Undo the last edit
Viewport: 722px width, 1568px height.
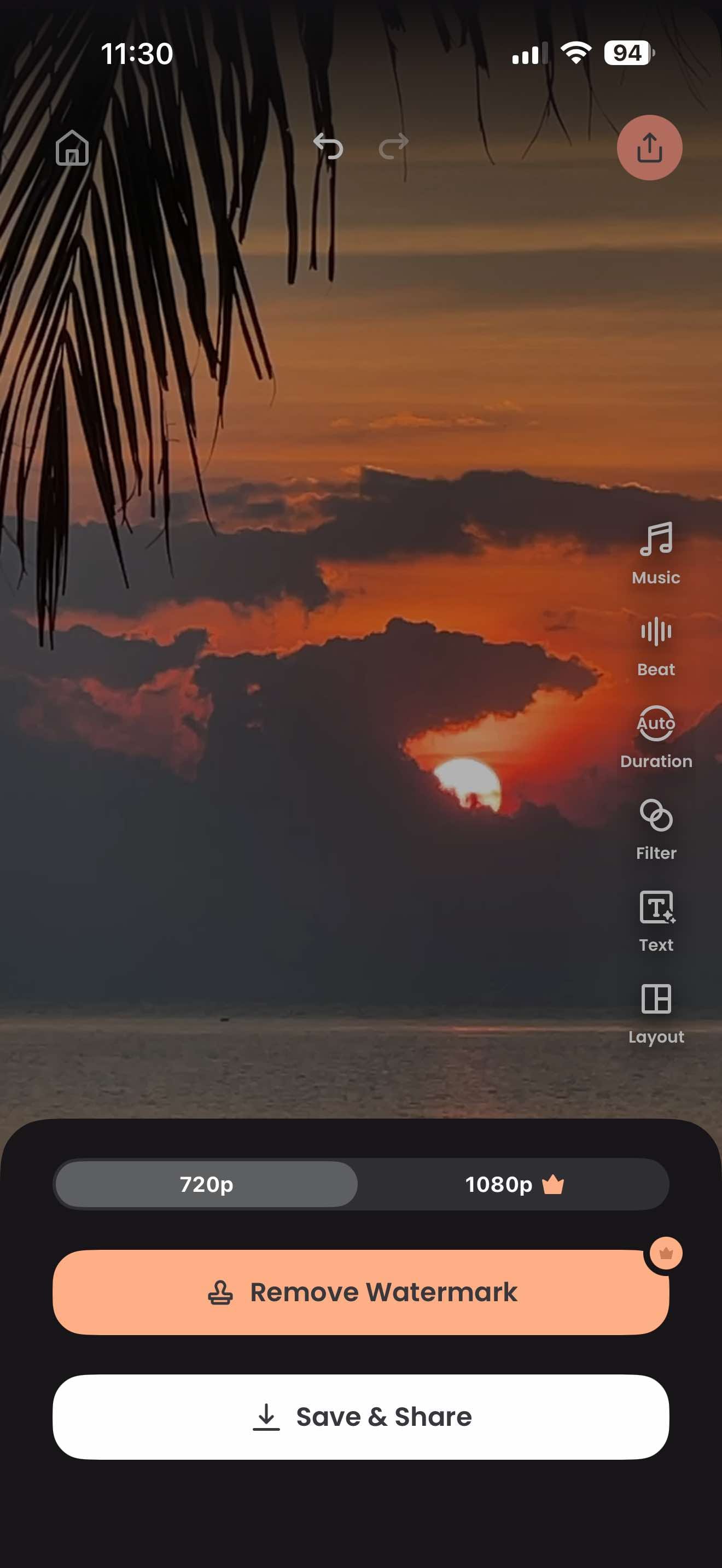[x=329, y=147]
